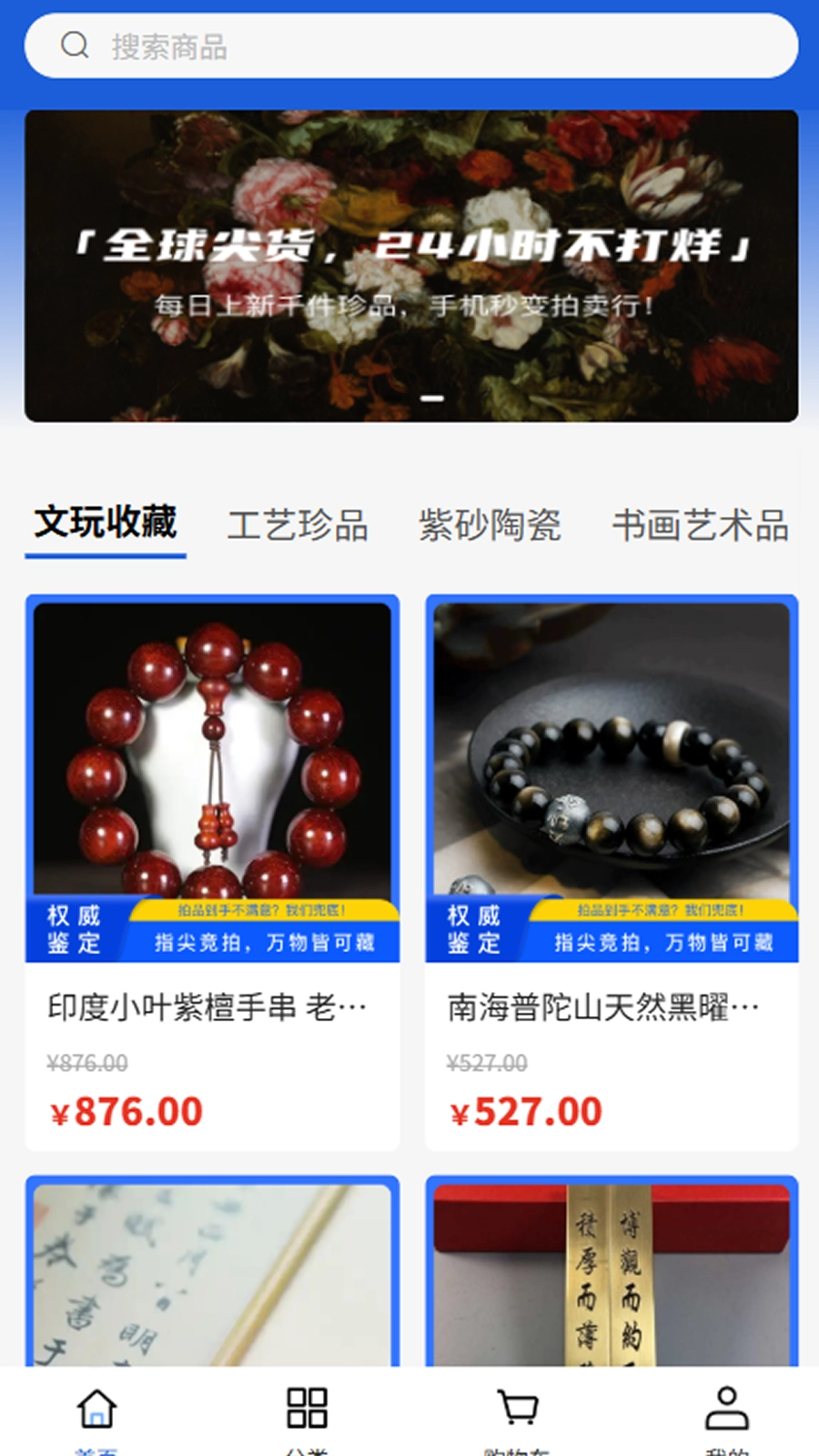Tap the 拍品到手不满意 guarantee banner
This screenshot has width=819, height=1456.
click(264, 908)
